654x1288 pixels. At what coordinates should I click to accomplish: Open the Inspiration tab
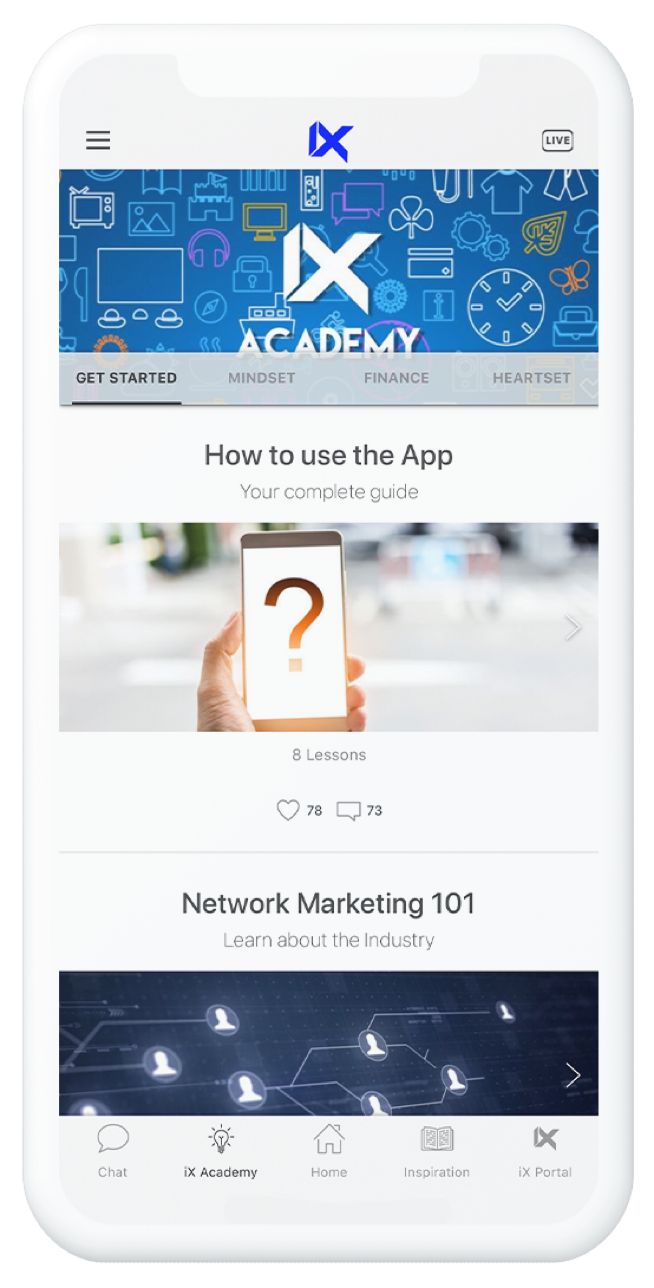coord(436,1151)
